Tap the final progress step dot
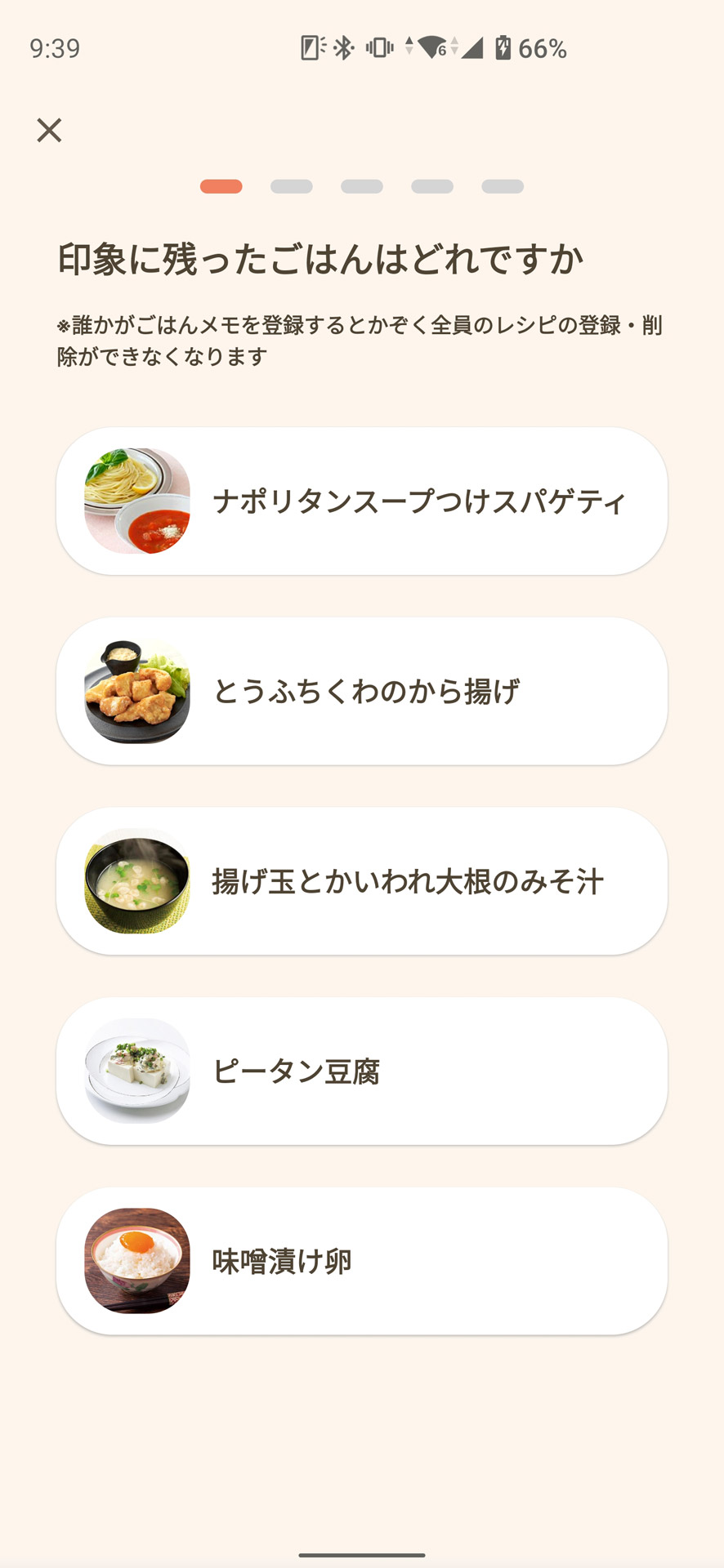The image size is (724, 1568). pyautogui.click(x=502, y=186)
